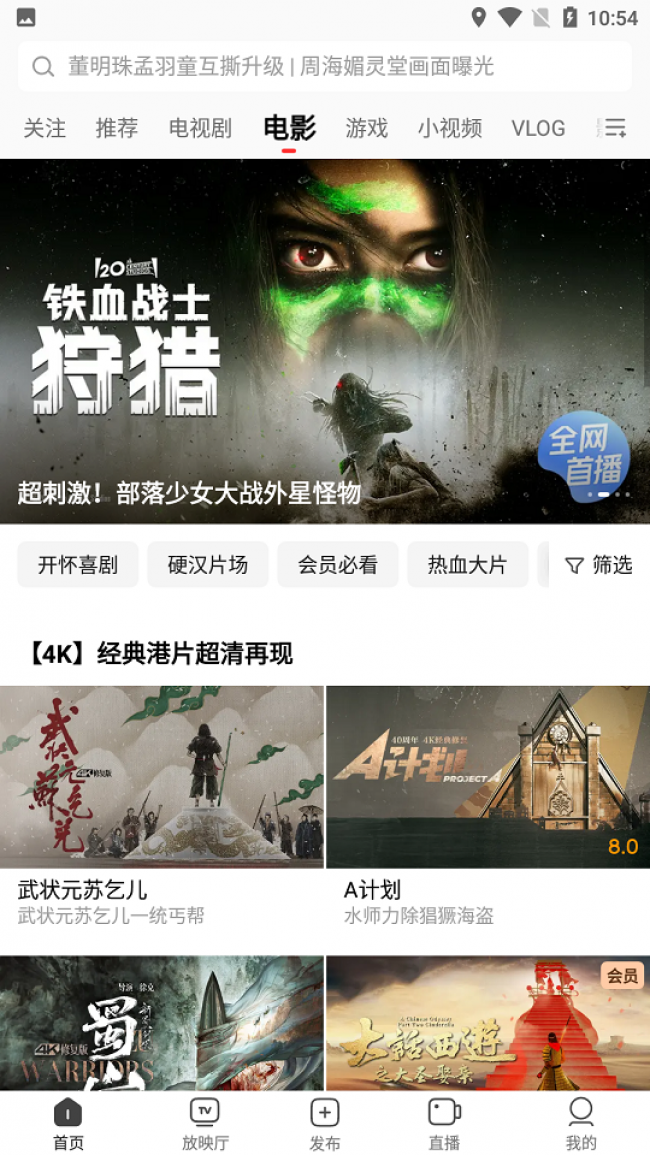
Task: Go to the 放映厅 tab
Action: pyautogui.click(x=205, y=1124)
